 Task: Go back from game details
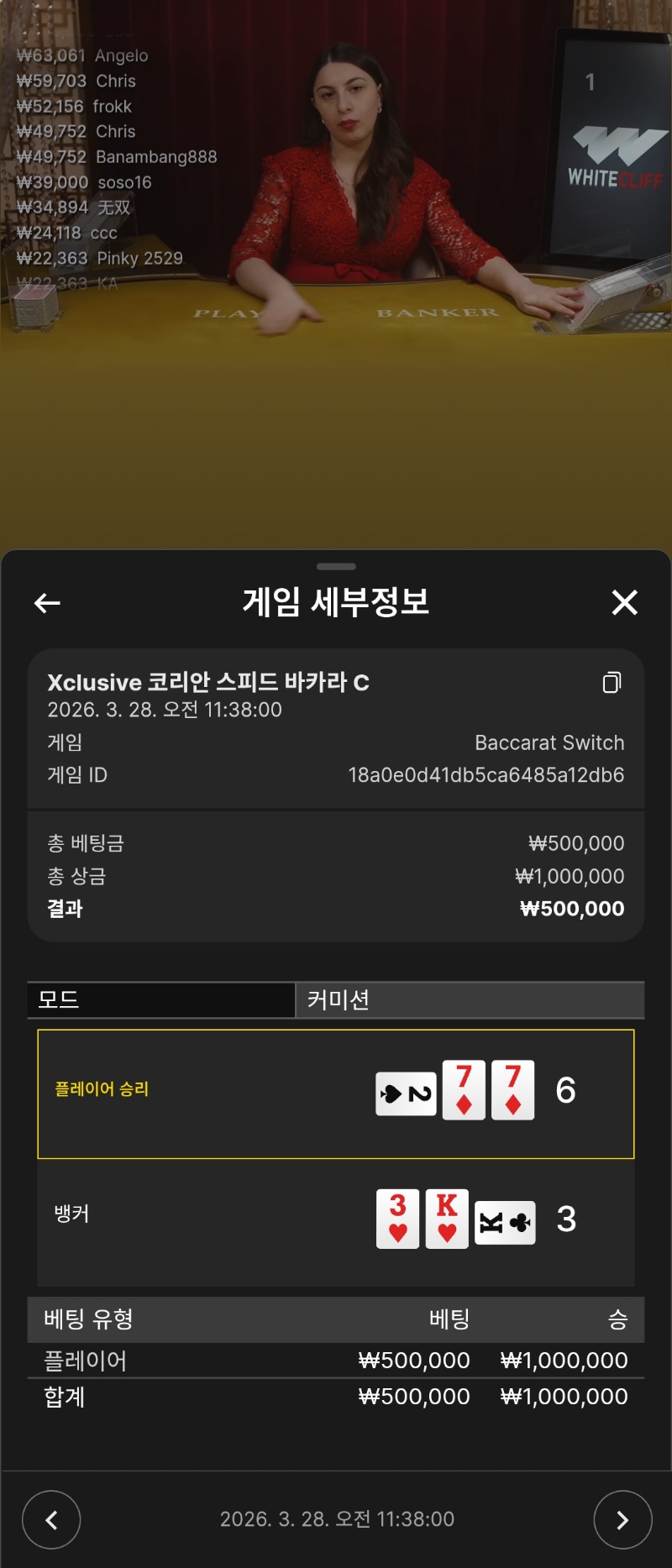pos(47,602)
